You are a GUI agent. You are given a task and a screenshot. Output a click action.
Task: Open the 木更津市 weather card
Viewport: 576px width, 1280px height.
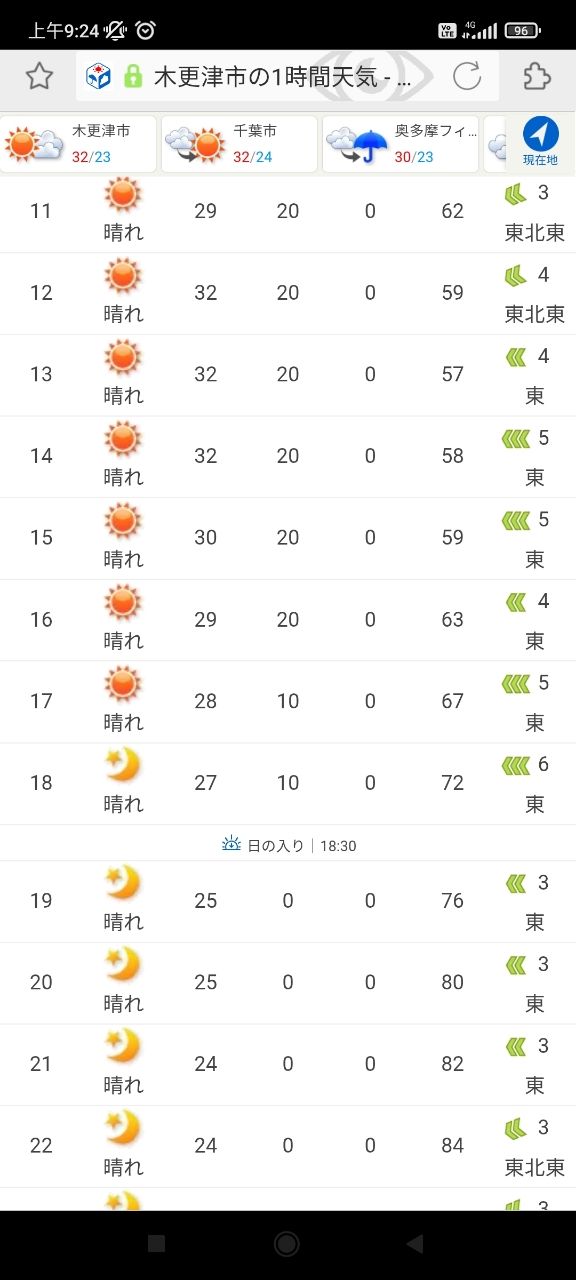click(79, 144)
